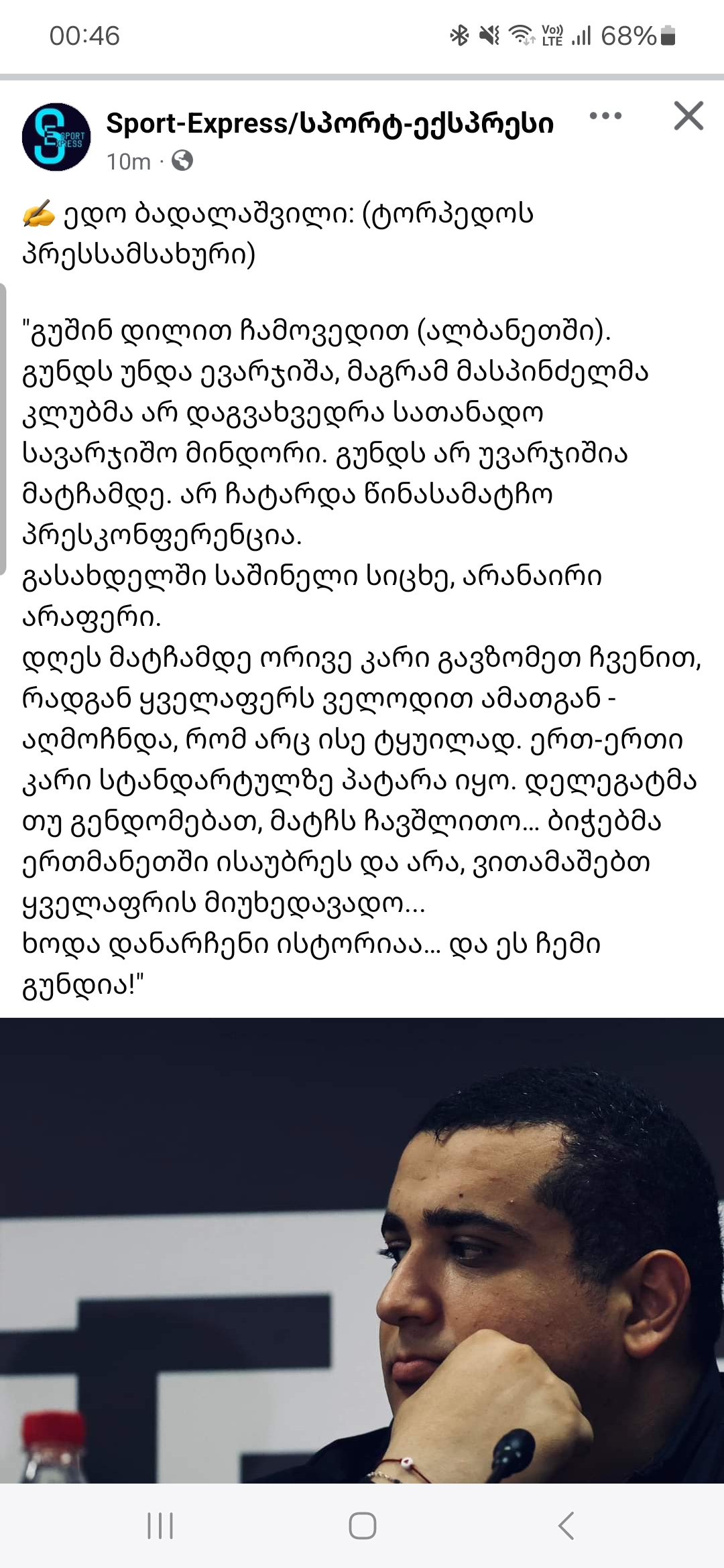The width and height of the screenshot is (724, 1568).
Task: Tap the system back button
Action: [566, 1526]
